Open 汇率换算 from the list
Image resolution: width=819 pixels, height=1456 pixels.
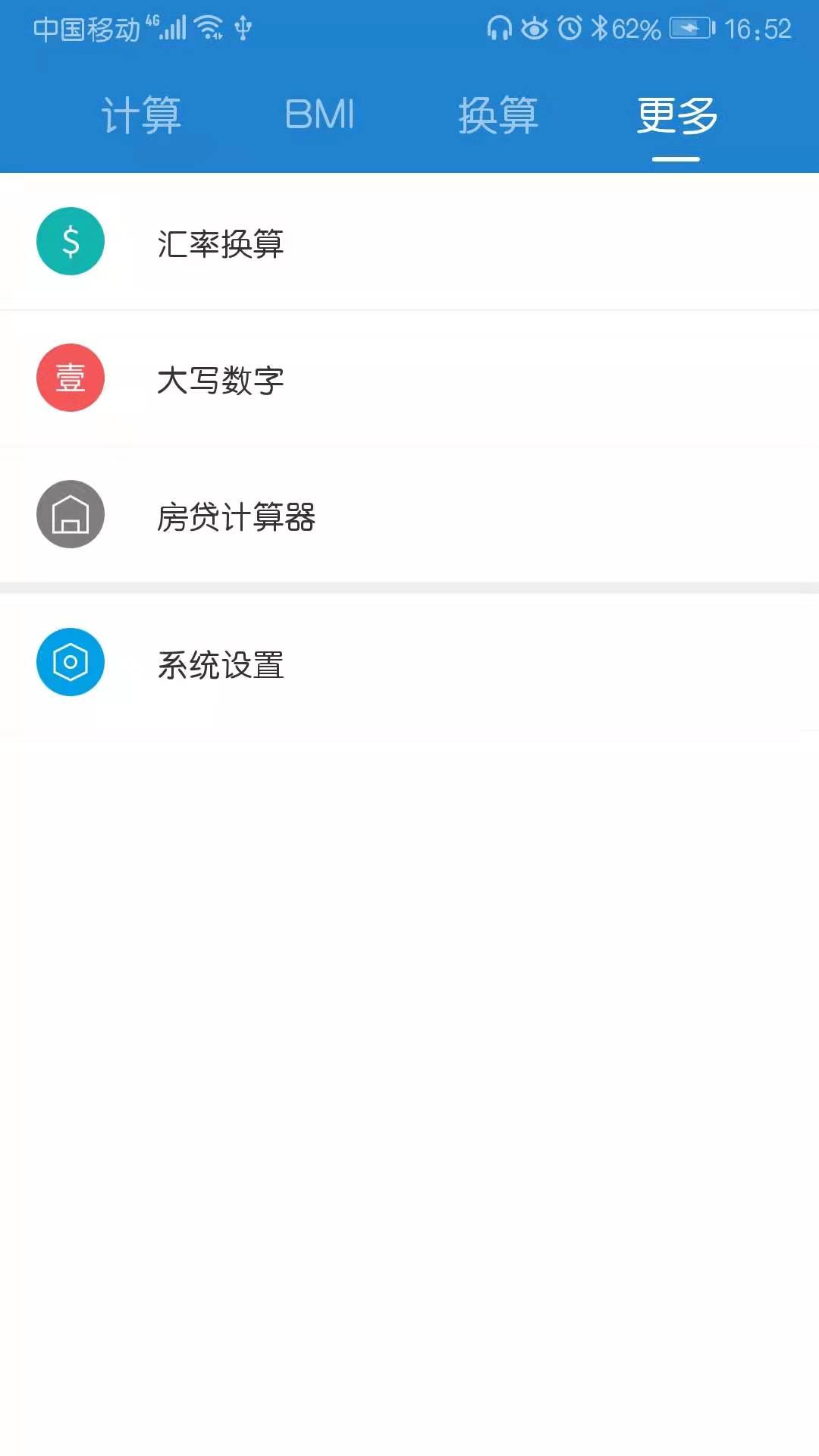(221, 243)
